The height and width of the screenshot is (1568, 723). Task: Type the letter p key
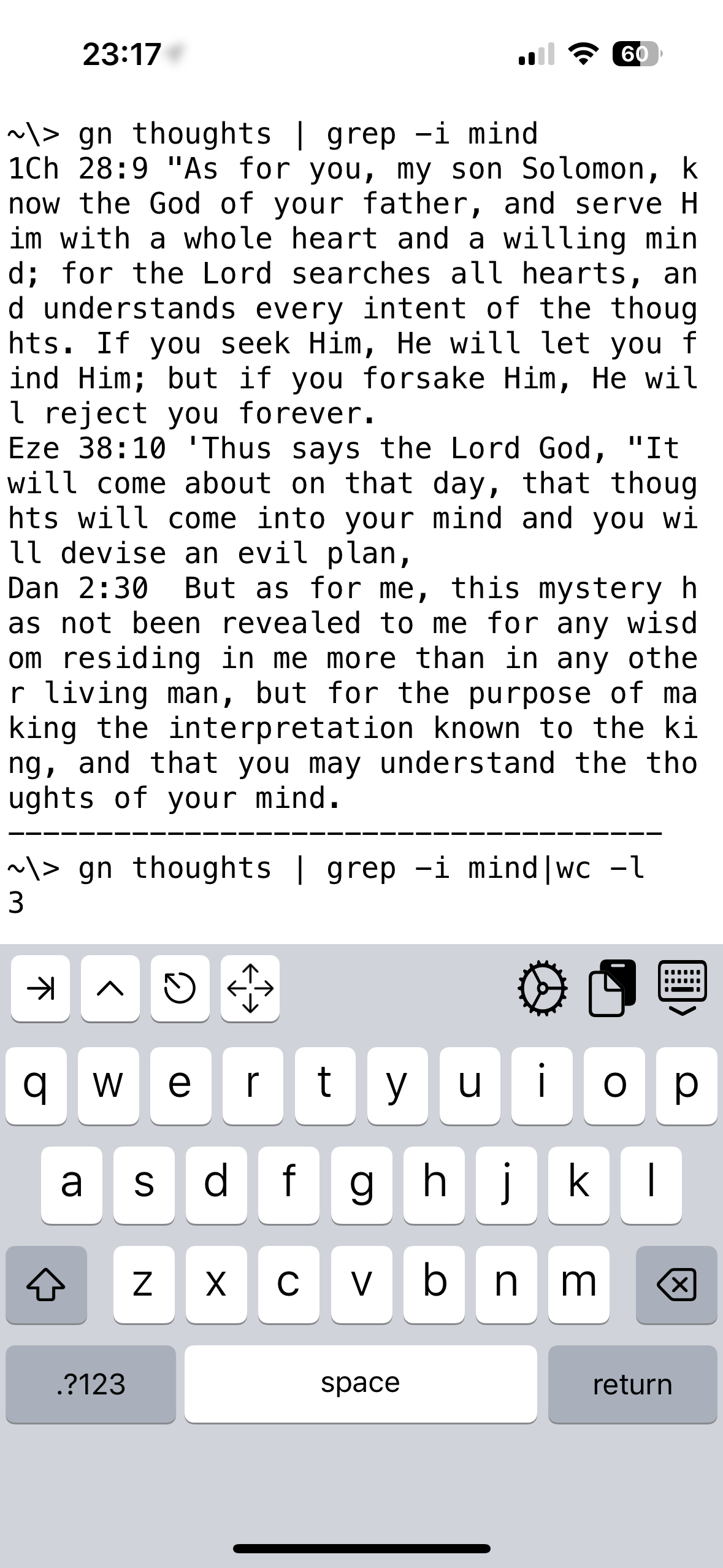coord(686,1085)
